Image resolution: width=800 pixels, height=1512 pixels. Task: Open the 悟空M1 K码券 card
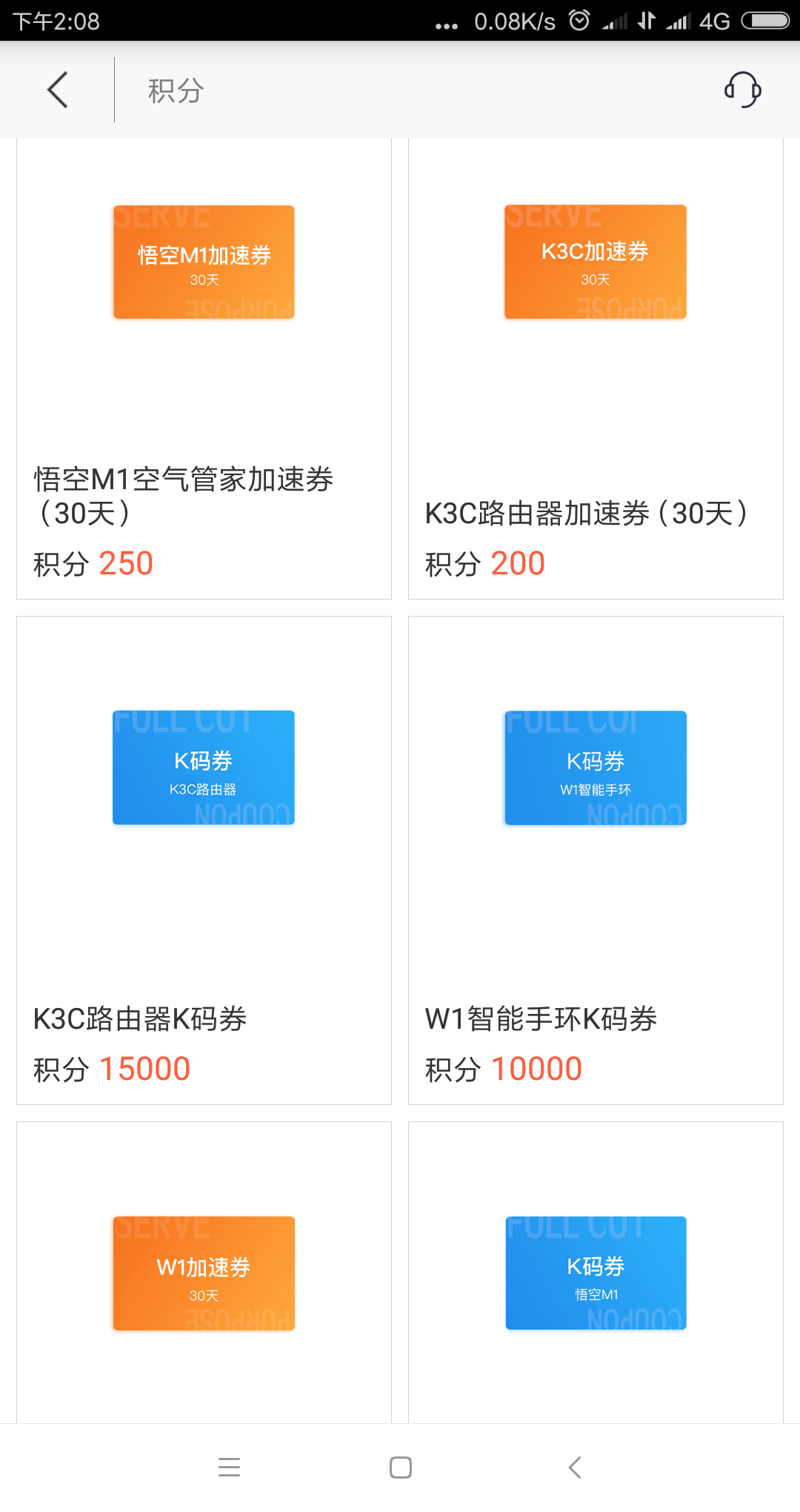(596, 1272)
